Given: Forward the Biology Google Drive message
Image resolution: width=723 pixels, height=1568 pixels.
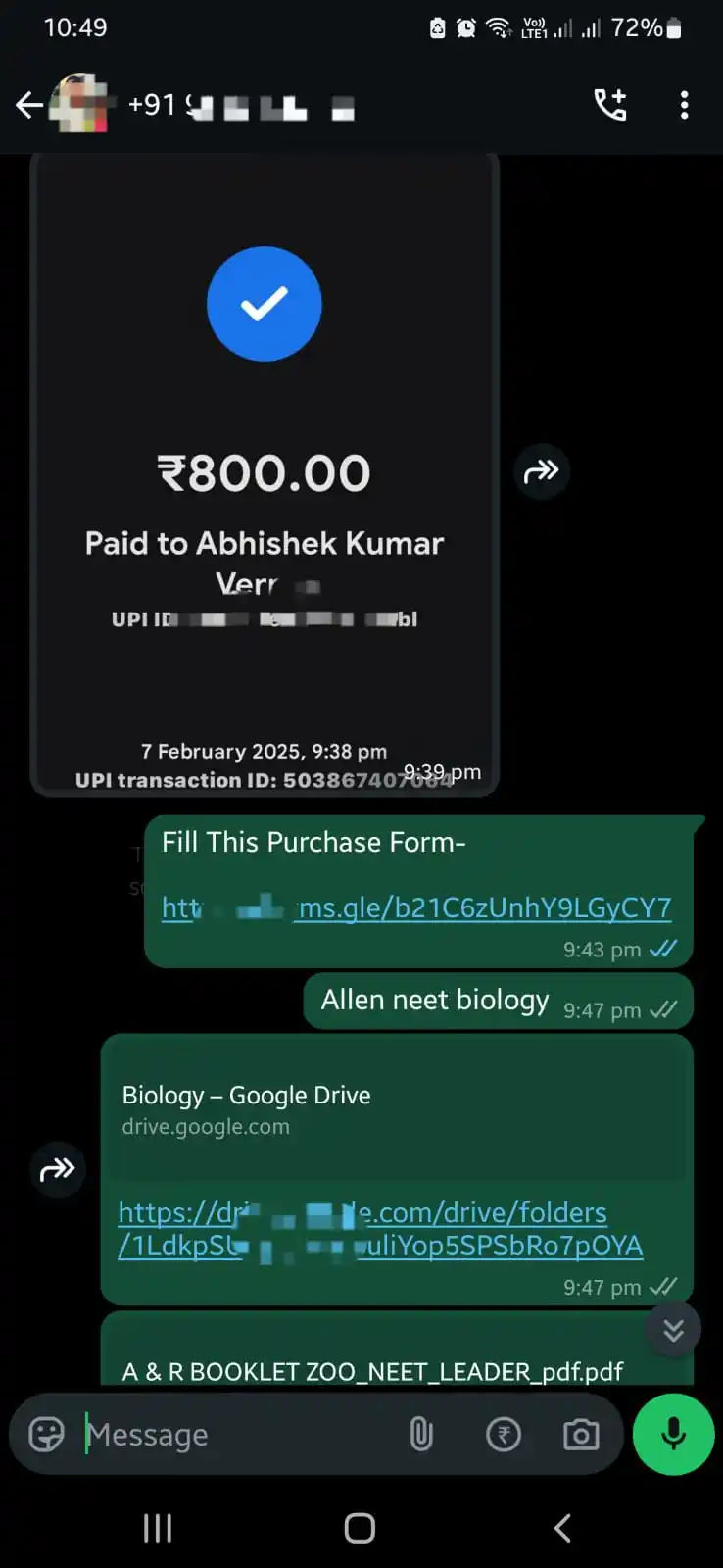Looking at the screenshot, I should 58,1169.
